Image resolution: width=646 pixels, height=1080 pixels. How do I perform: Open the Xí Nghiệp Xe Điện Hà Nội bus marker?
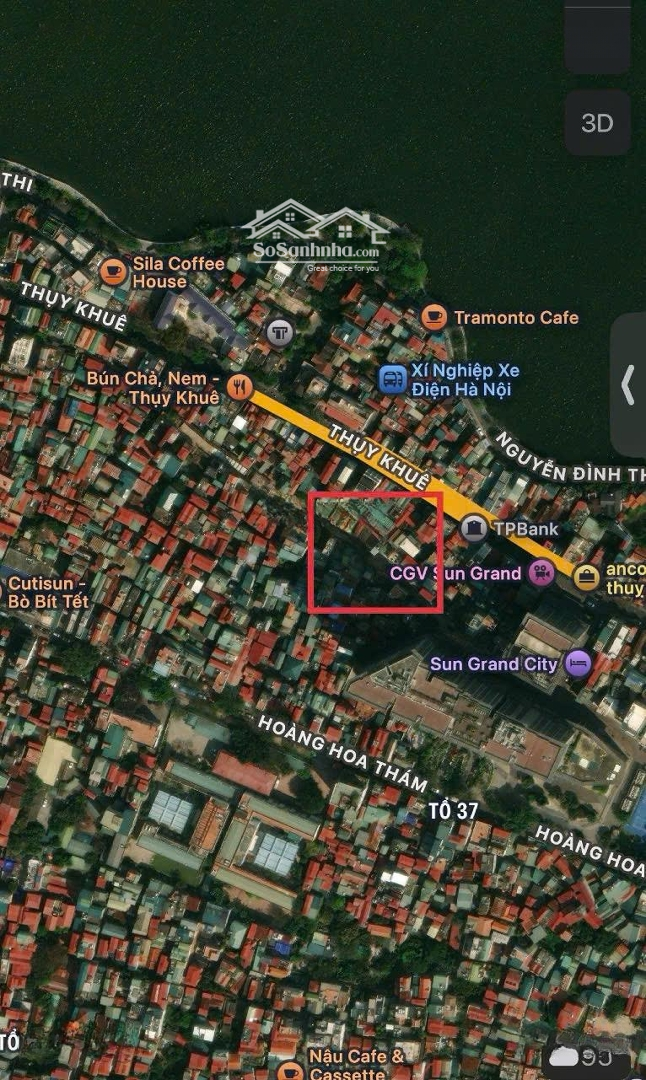[393, 380]
